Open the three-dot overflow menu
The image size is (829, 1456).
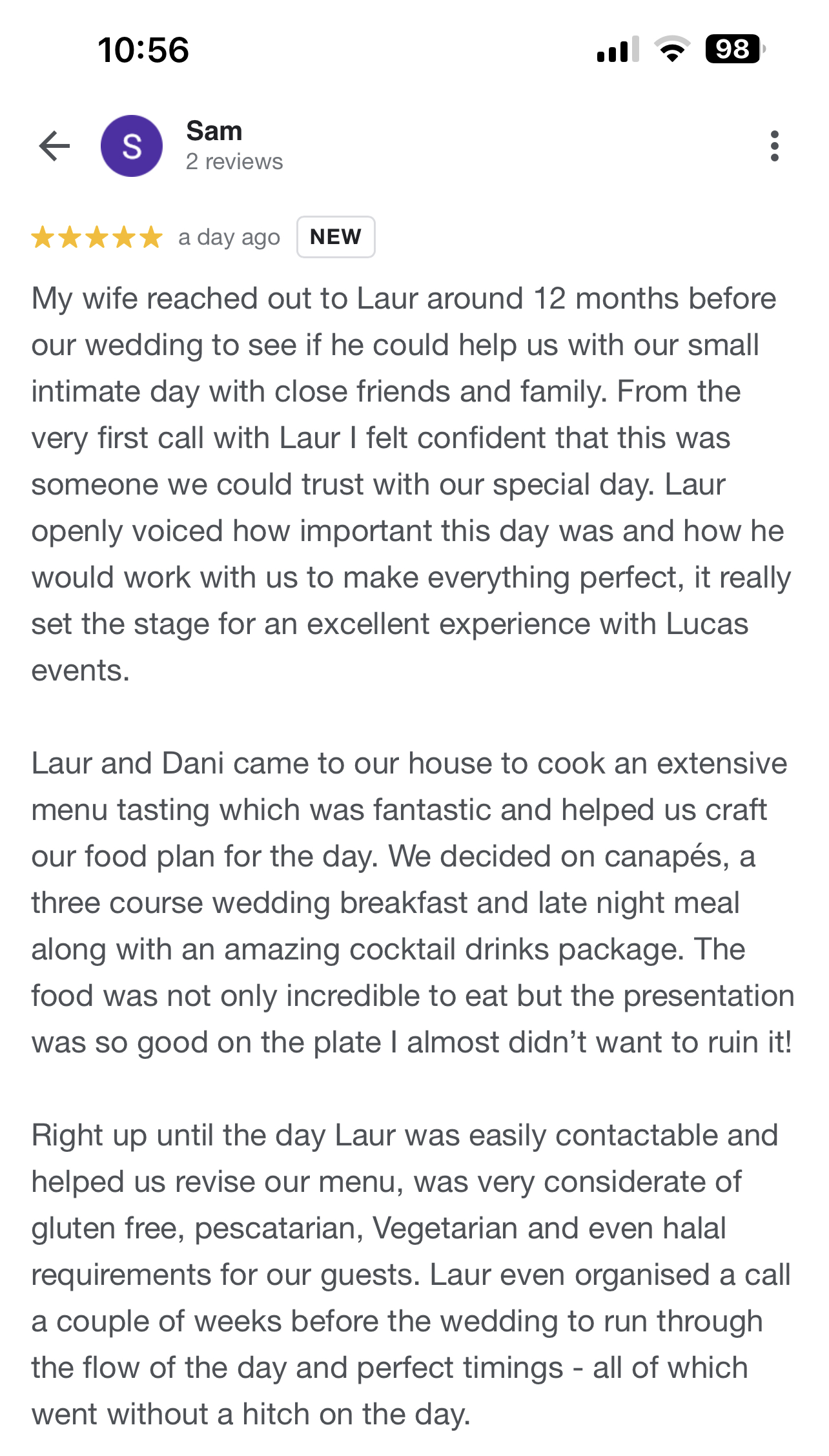pos(774,146)
